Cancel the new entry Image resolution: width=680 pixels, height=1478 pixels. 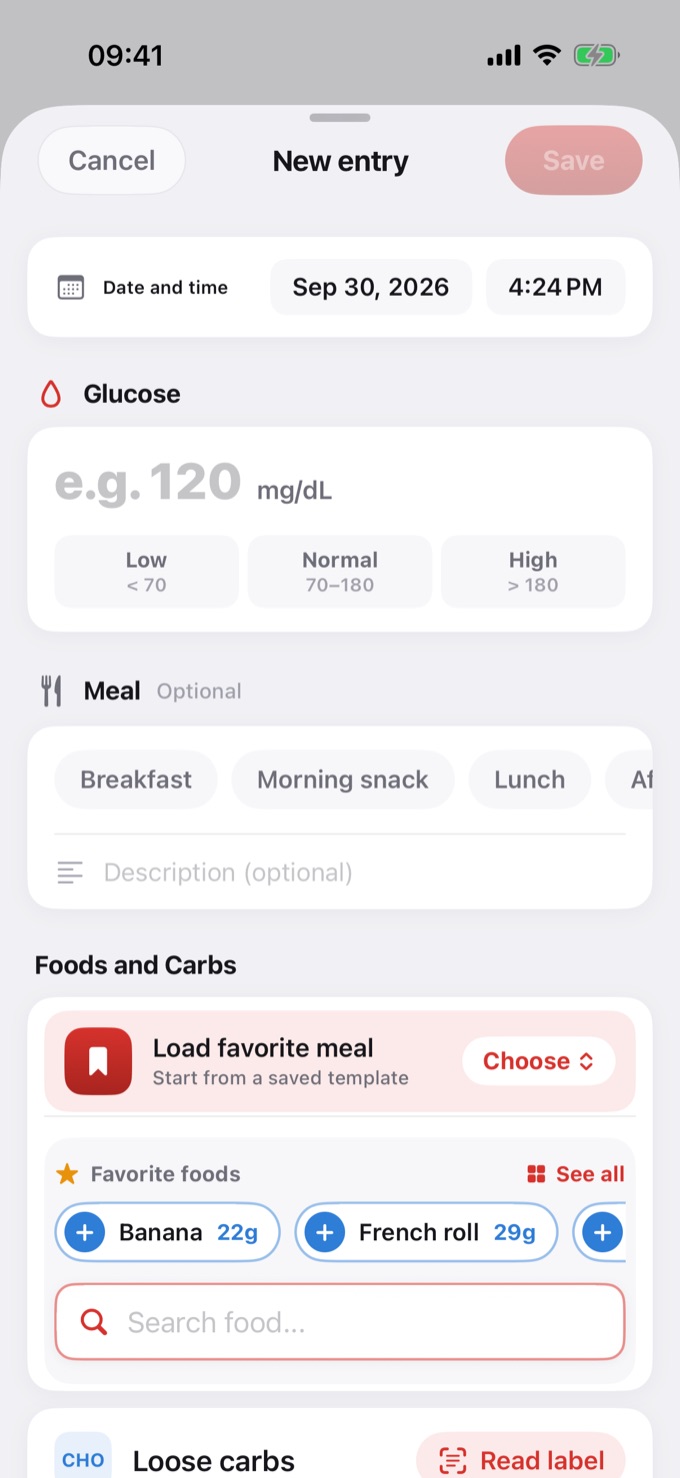click(112, 160)
